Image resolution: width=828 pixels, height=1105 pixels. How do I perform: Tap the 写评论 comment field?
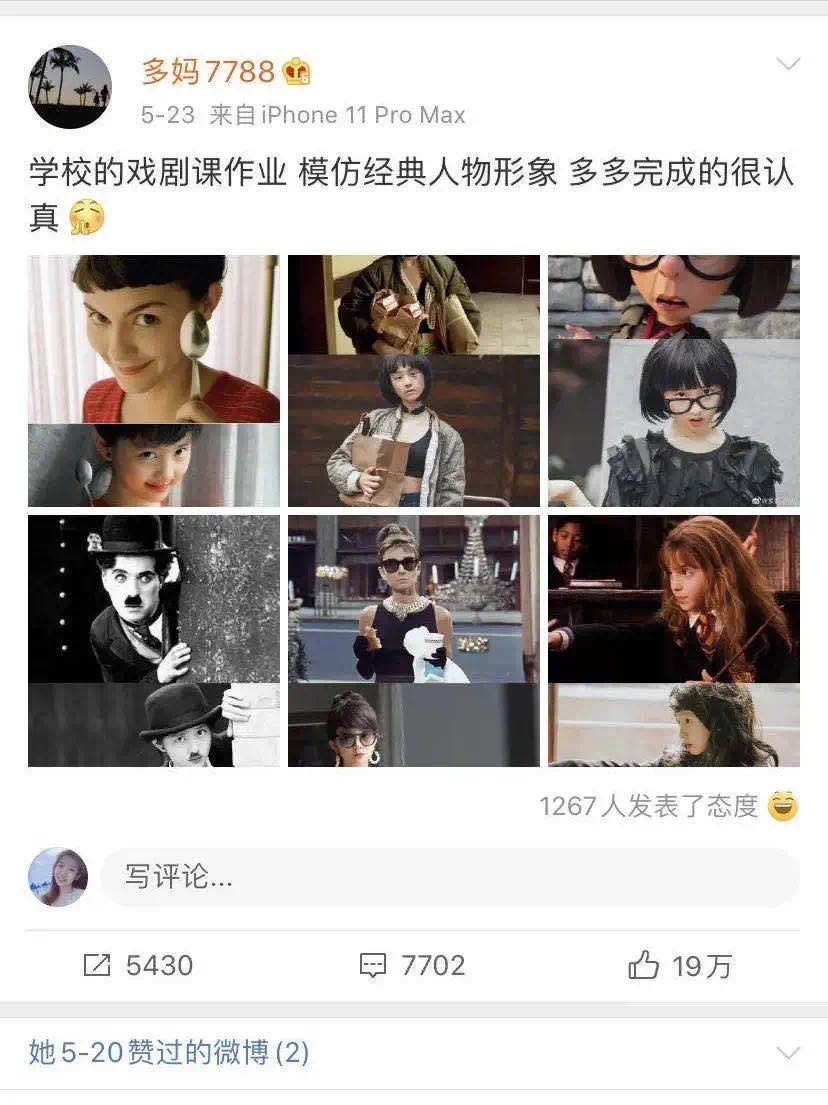click(x=450, y=877)
